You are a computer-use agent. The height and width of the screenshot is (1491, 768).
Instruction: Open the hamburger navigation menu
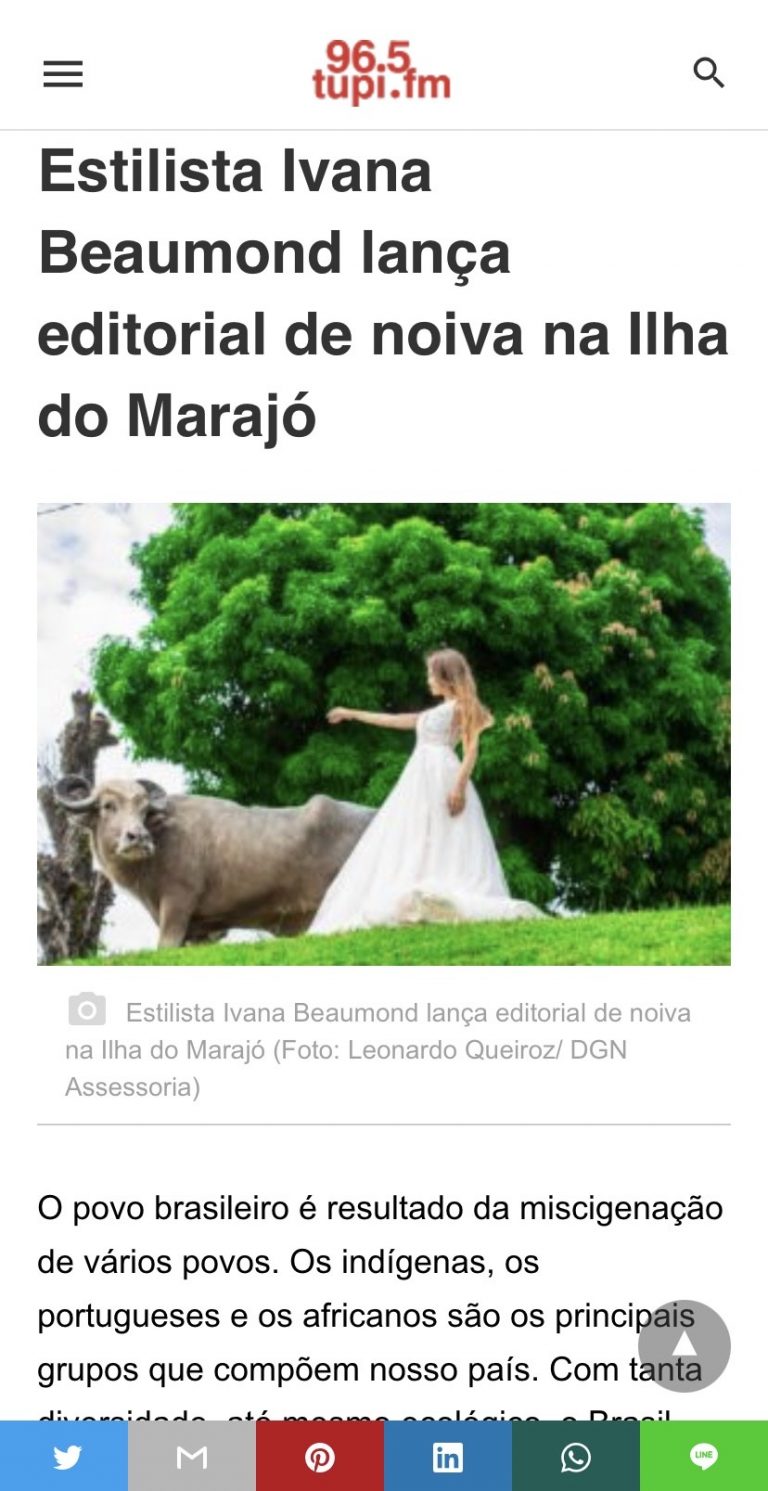pos(63,74)
